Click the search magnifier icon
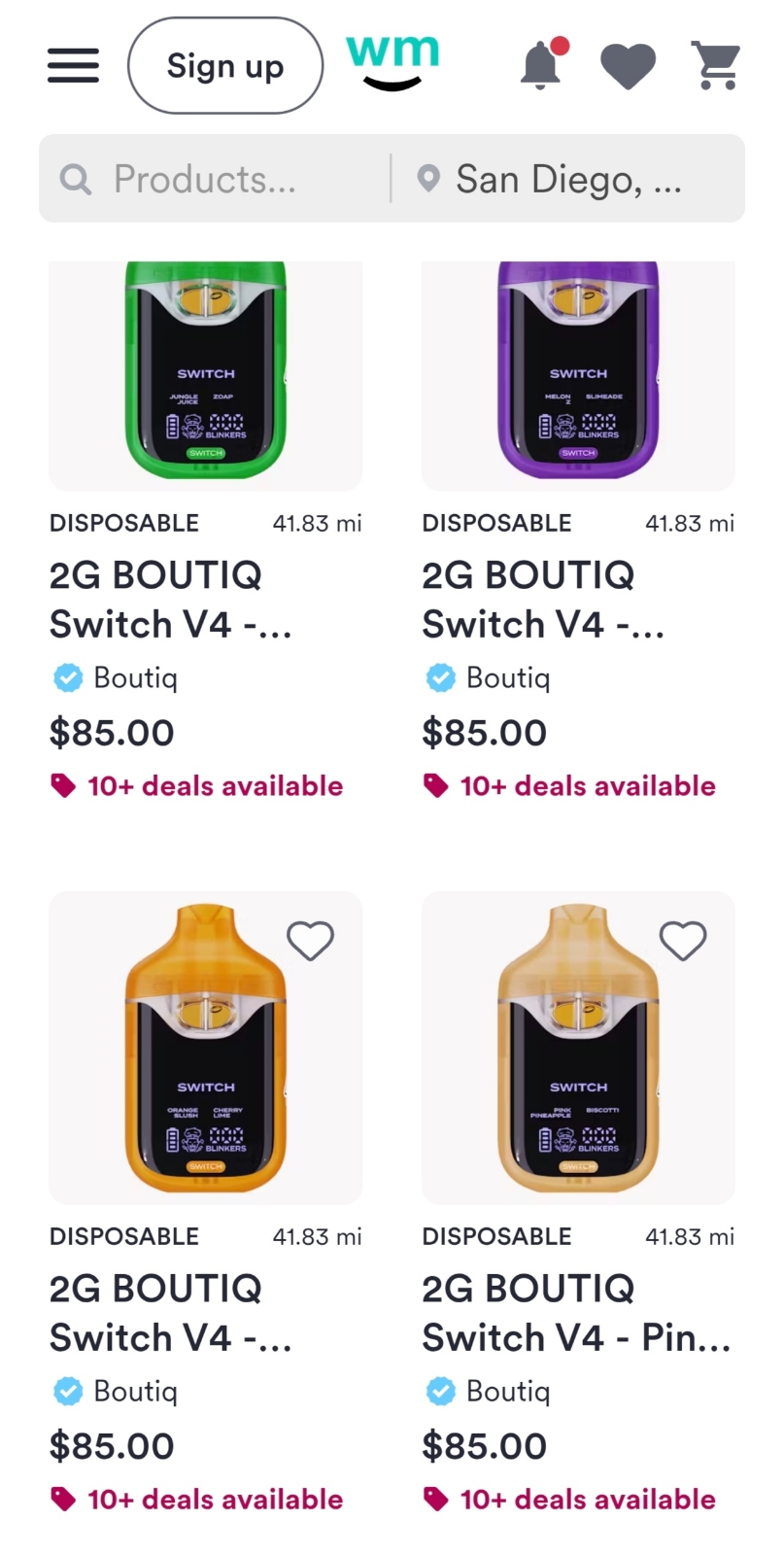Screen dimensions: 784x1555 [x=76, y=179]
